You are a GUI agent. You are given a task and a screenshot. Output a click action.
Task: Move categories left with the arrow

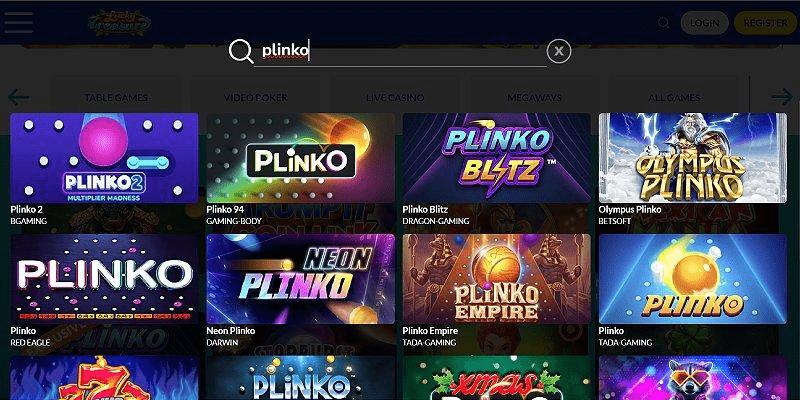(18, 97)
